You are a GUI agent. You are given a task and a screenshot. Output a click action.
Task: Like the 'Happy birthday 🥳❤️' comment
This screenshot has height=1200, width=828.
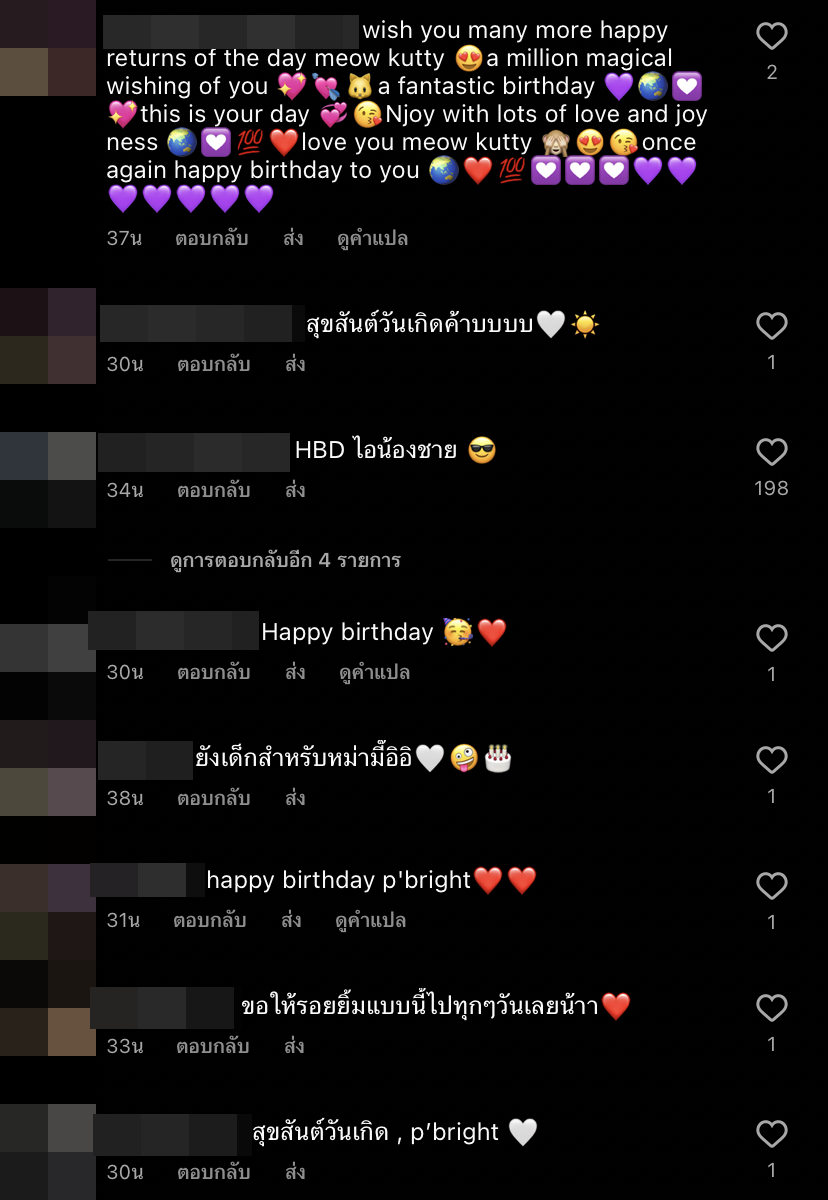coord(771,638)
